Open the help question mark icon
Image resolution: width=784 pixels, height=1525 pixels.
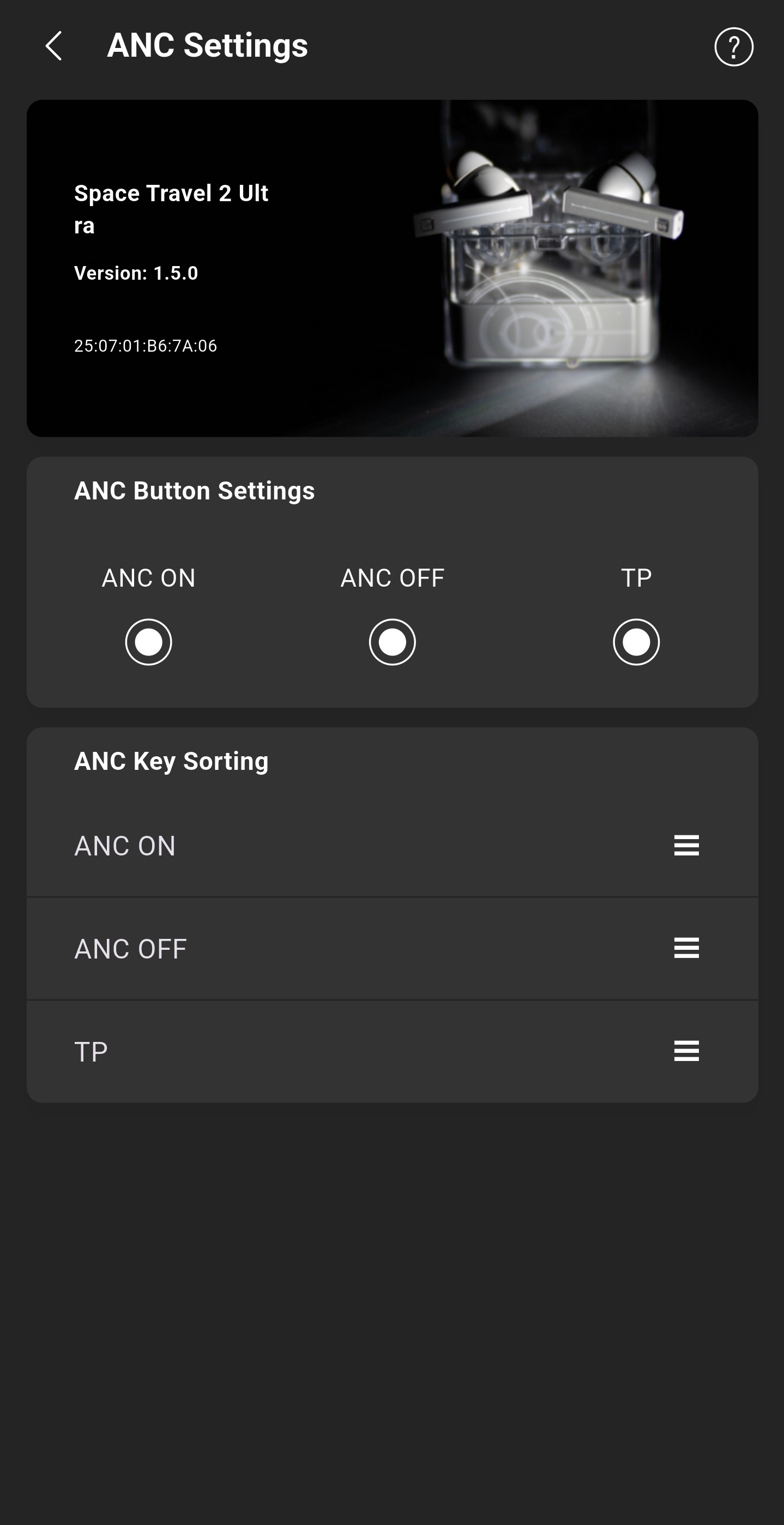733,47
